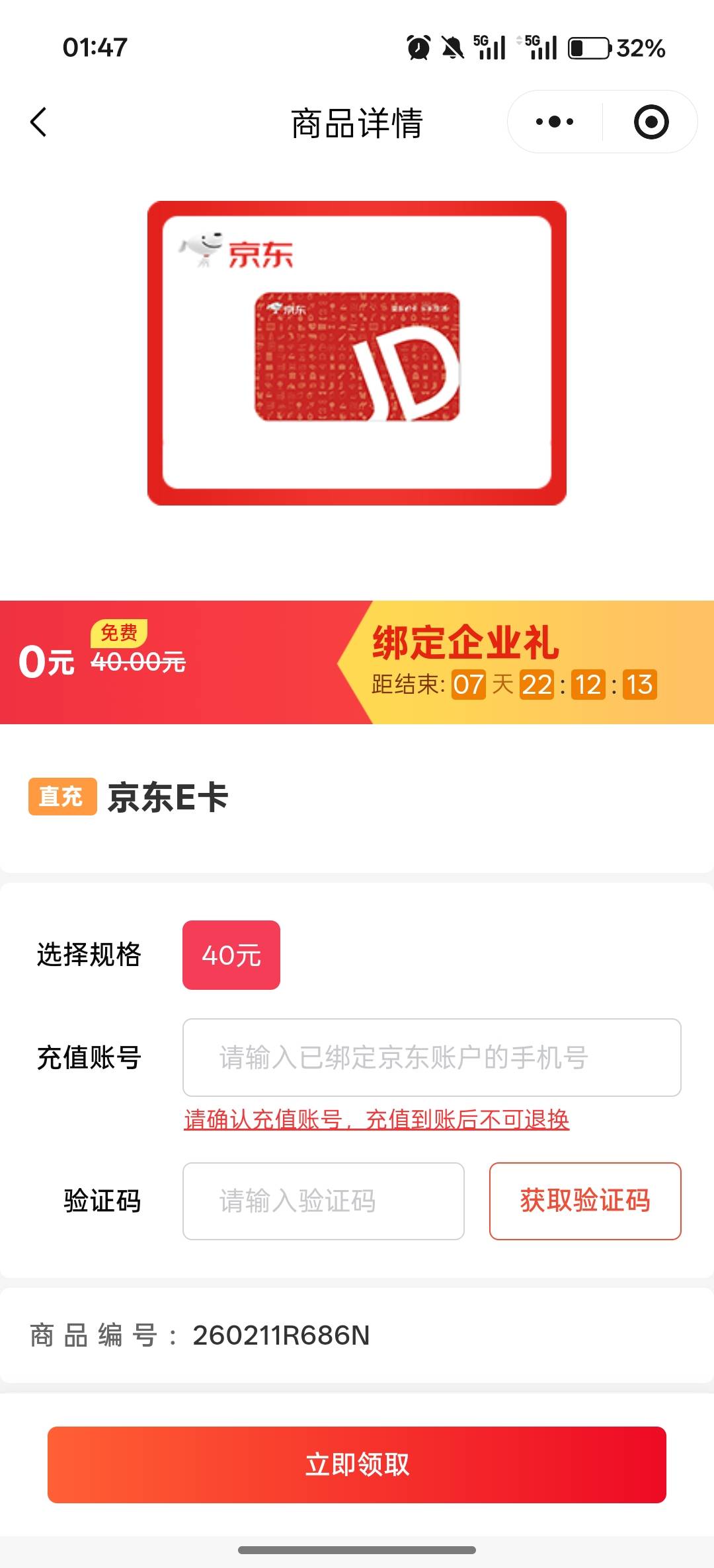Screen dimensions: 714x1568
Task: Tap the 立即领取 button
Action: [357, 1464]
